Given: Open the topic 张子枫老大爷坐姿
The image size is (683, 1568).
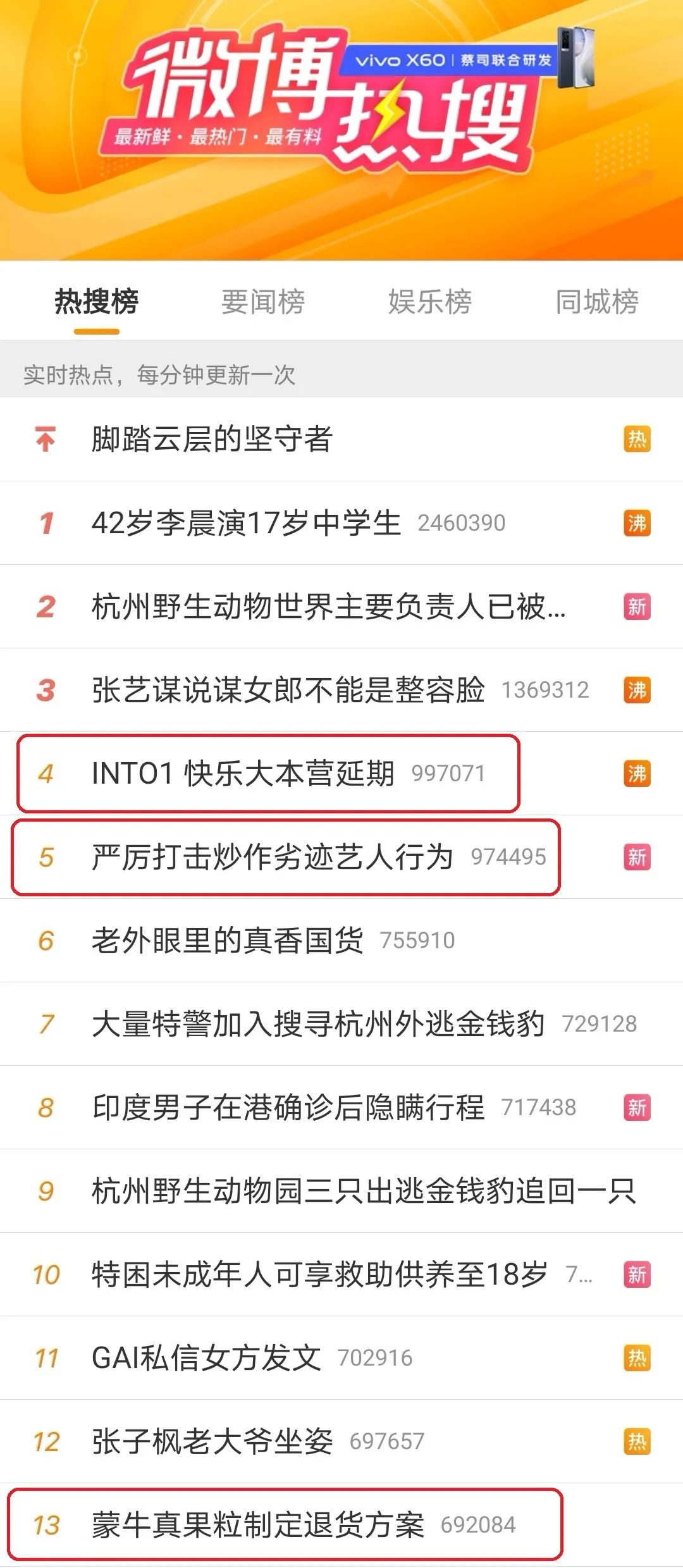Looking at the screenshot, I should [x=341, y=1441].
